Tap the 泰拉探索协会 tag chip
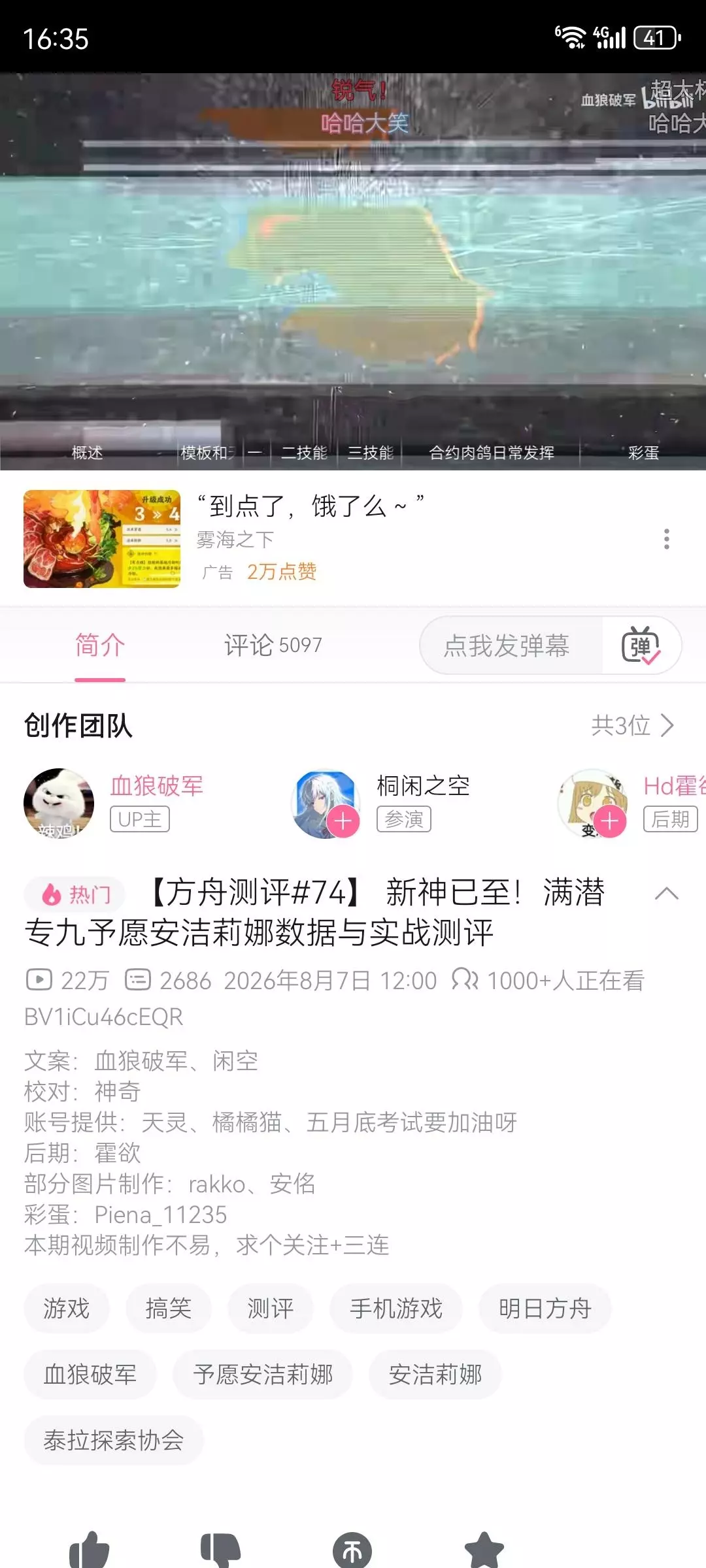 pyautogui.click(x=113, y=1441)
